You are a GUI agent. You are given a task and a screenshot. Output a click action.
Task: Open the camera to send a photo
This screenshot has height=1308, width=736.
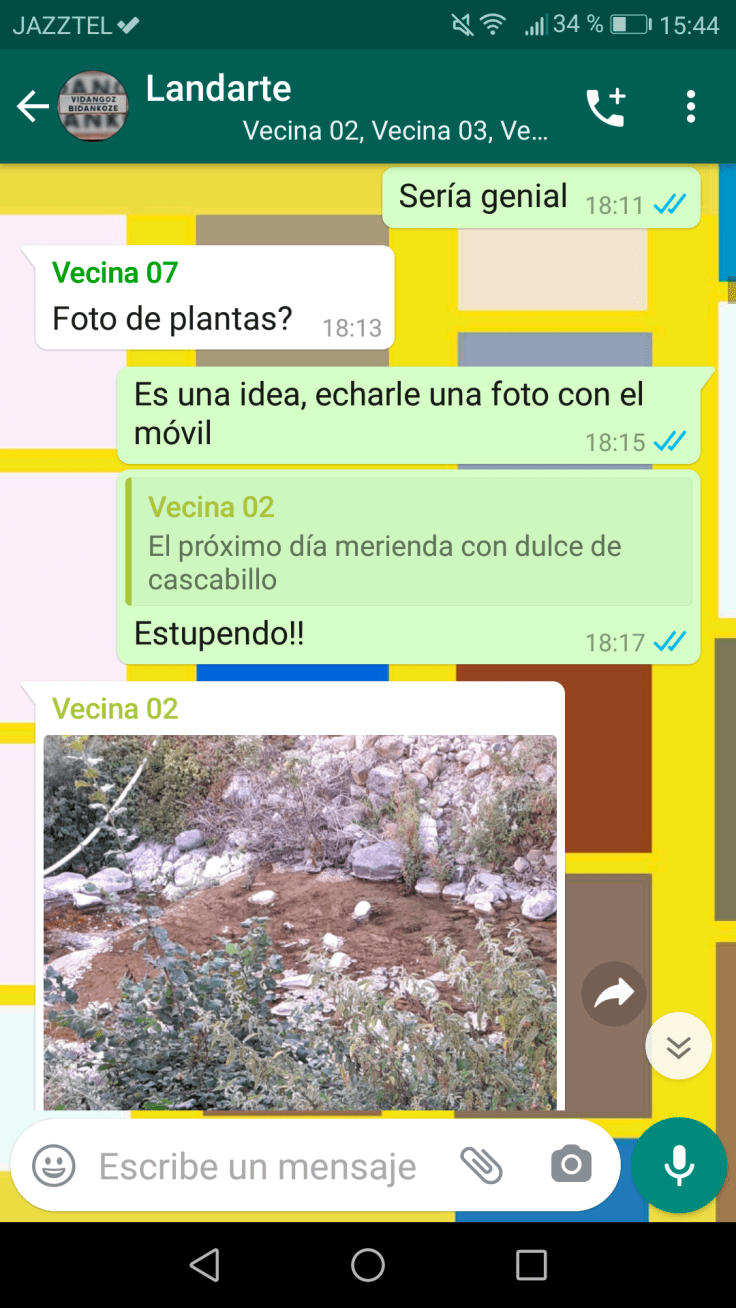(571, 1166)
